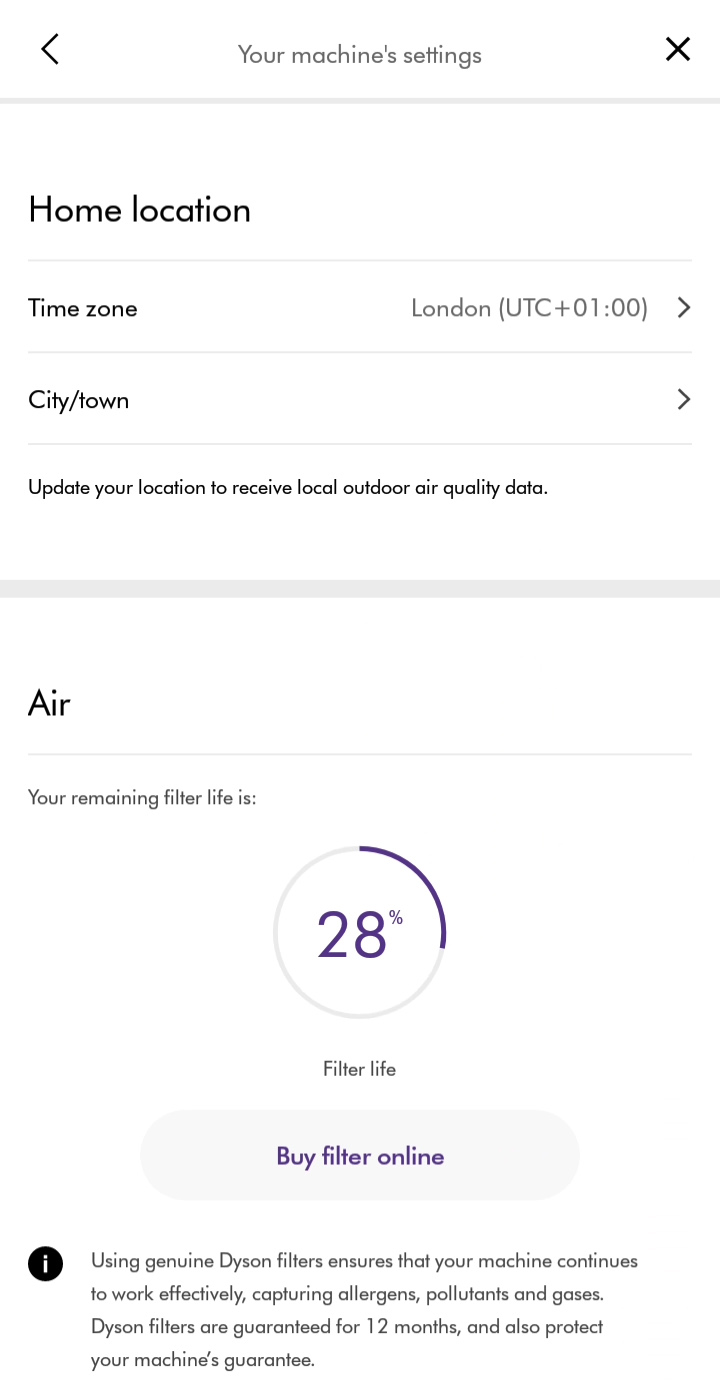
Task: Go back using the top-left arrow
Action: pyautogui.click(x=50, y=49)
